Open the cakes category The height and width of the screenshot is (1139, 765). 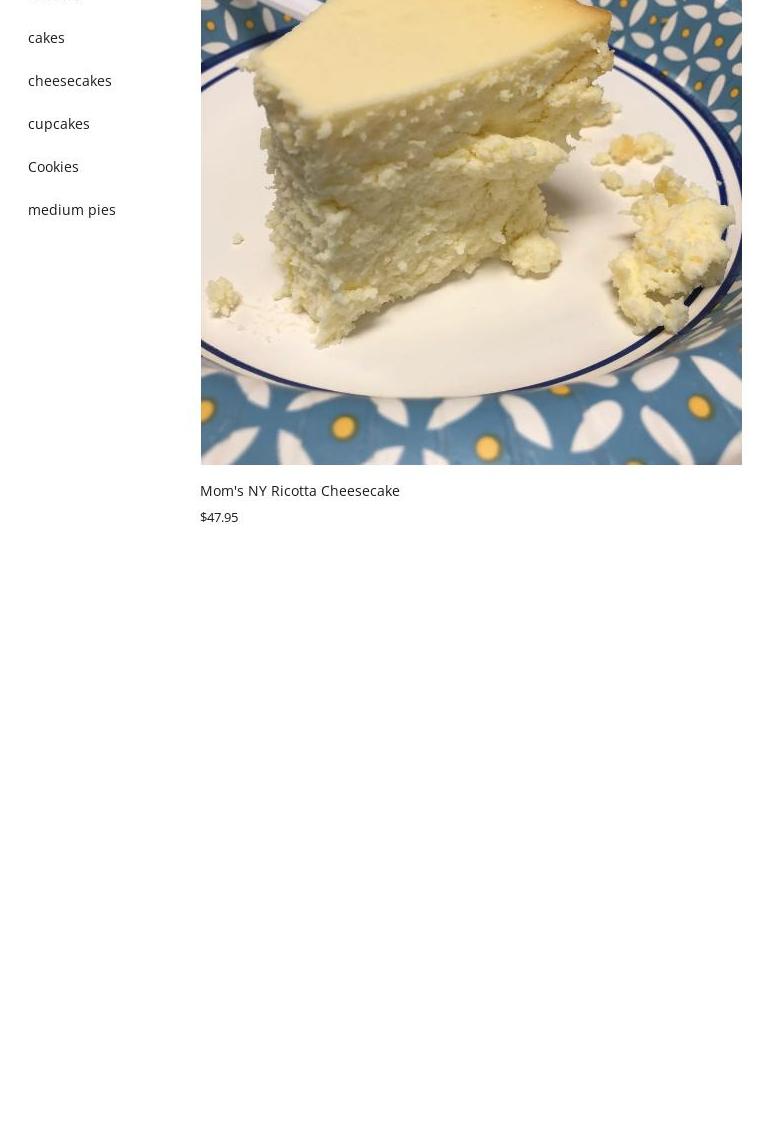click(x=46, y=38)
